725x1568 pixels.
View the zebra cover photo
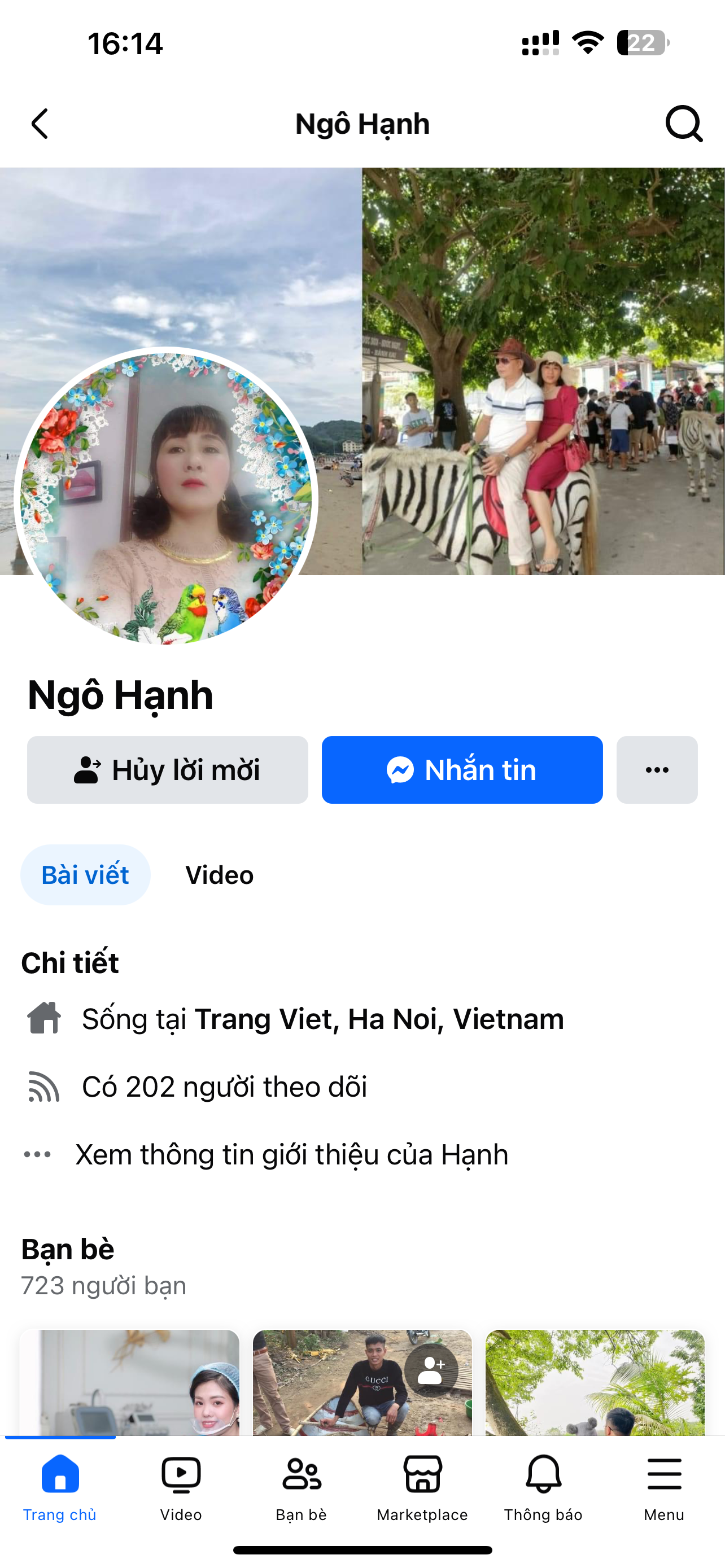543,371
